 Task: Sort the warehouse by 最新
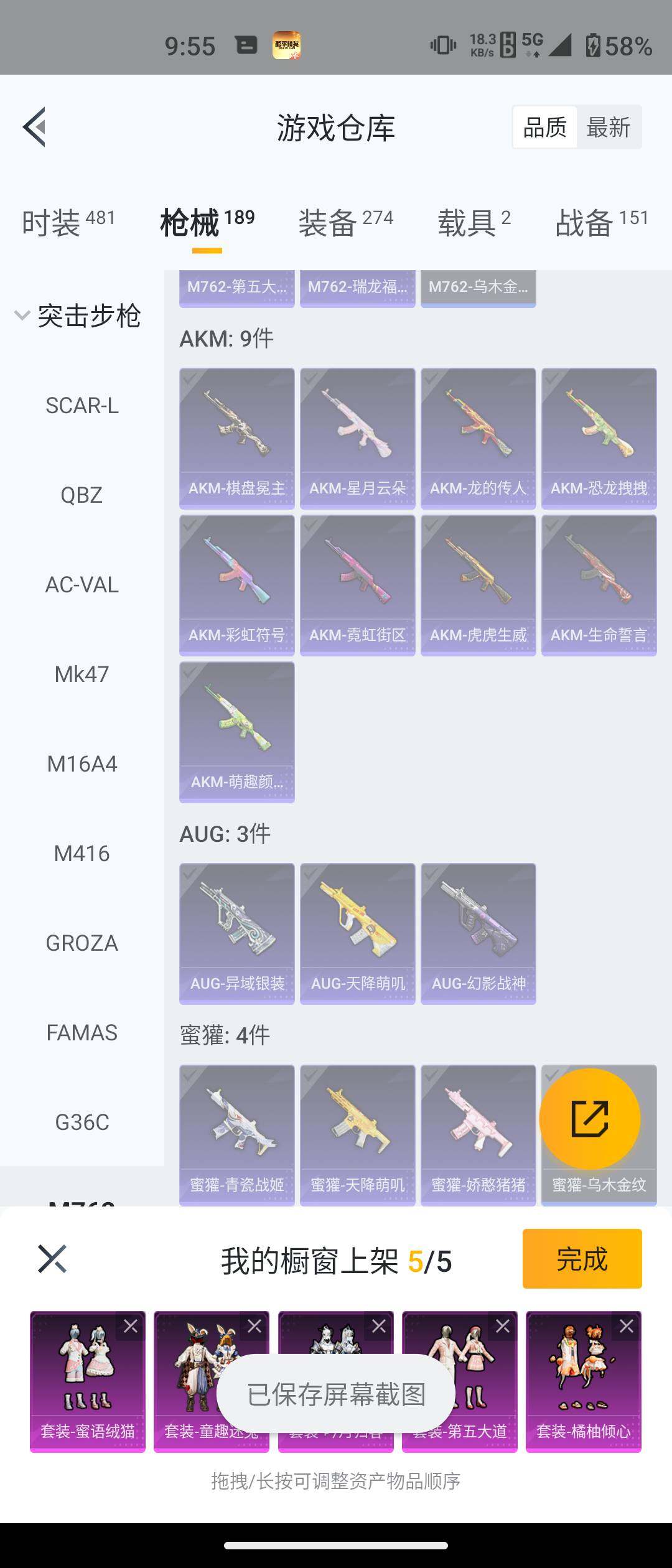(x=608, y=128)
